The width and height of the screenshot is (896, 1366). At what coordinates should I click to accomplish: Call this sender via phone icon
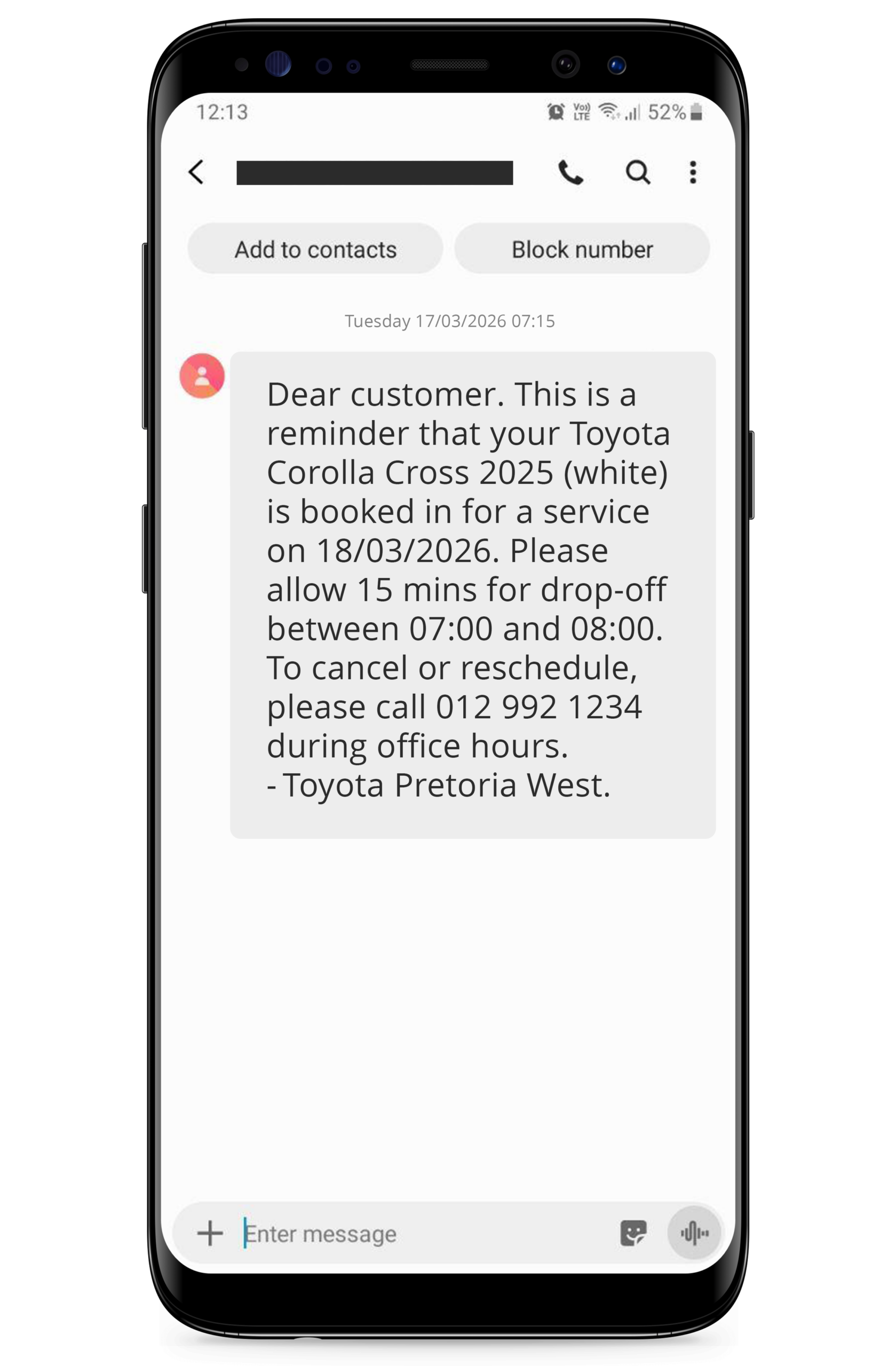(570, 172)
